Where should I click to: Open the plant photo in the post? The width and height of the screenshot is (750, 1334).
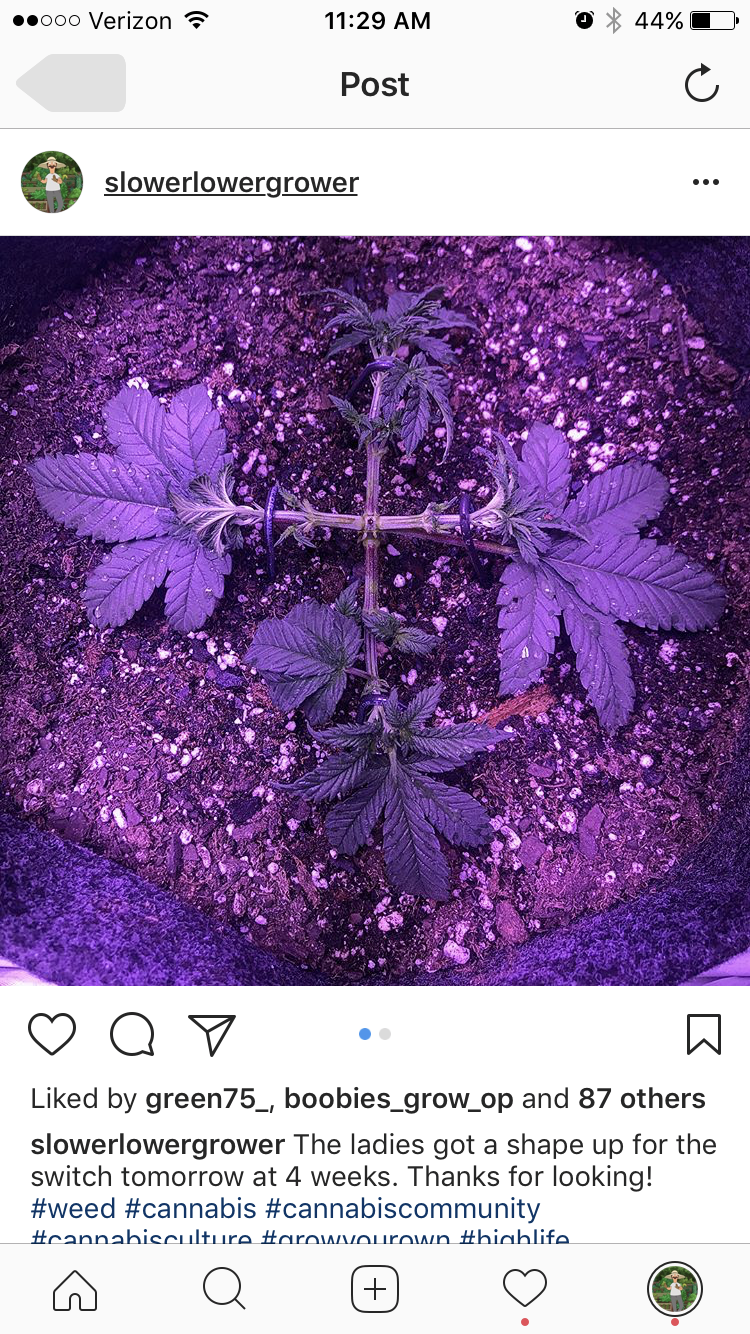pyautogui.click(x=375, y=610)
